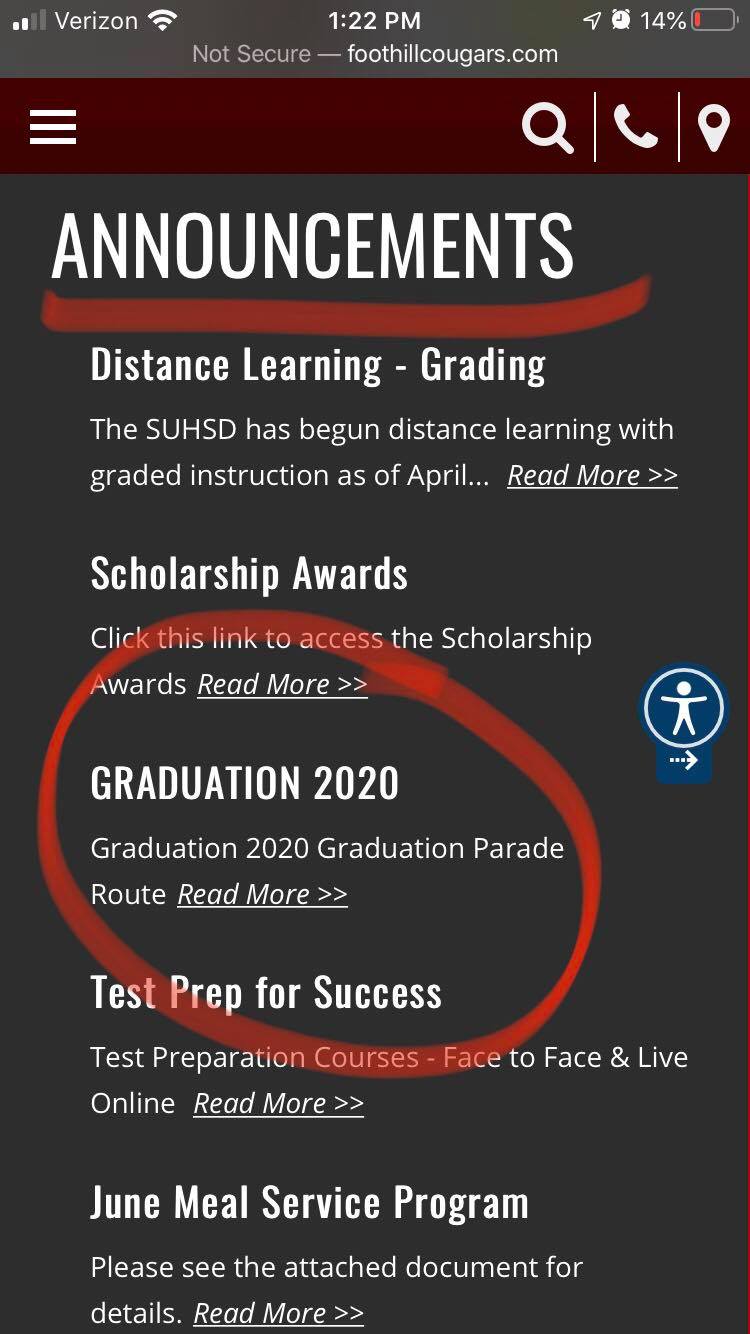The width and height of the screenshot is (750, 1334).
Task: Open the accessibility options widget
Action: (684, 709)
